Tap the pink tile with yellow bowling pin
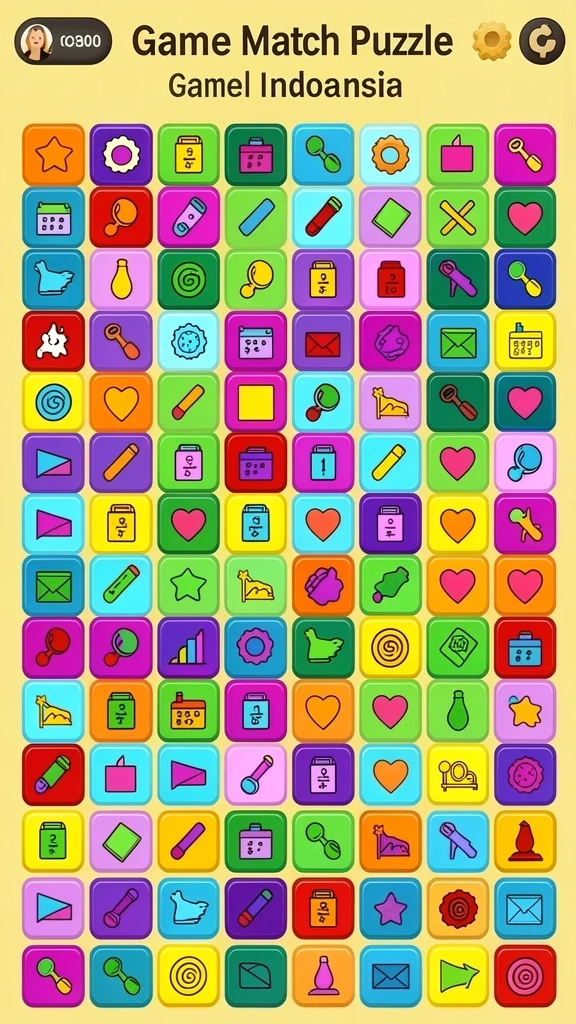 (x=121, y=279)
